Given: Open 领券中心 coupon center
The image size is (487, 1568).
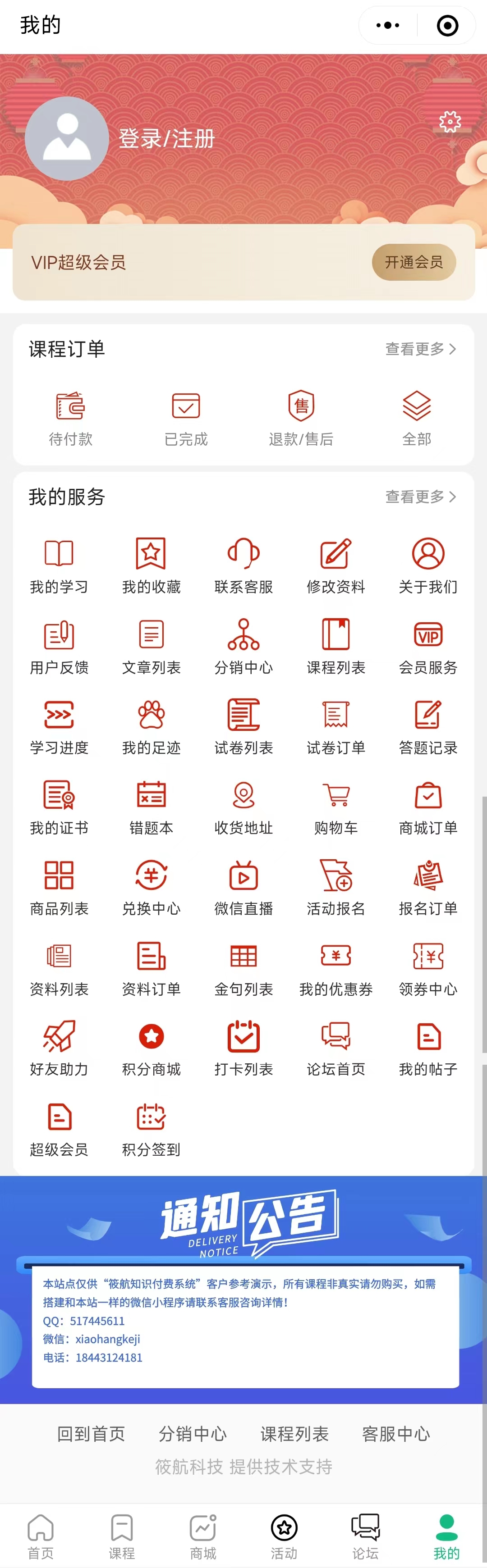Looking at the screenshot, I should [x=428, y=968].
